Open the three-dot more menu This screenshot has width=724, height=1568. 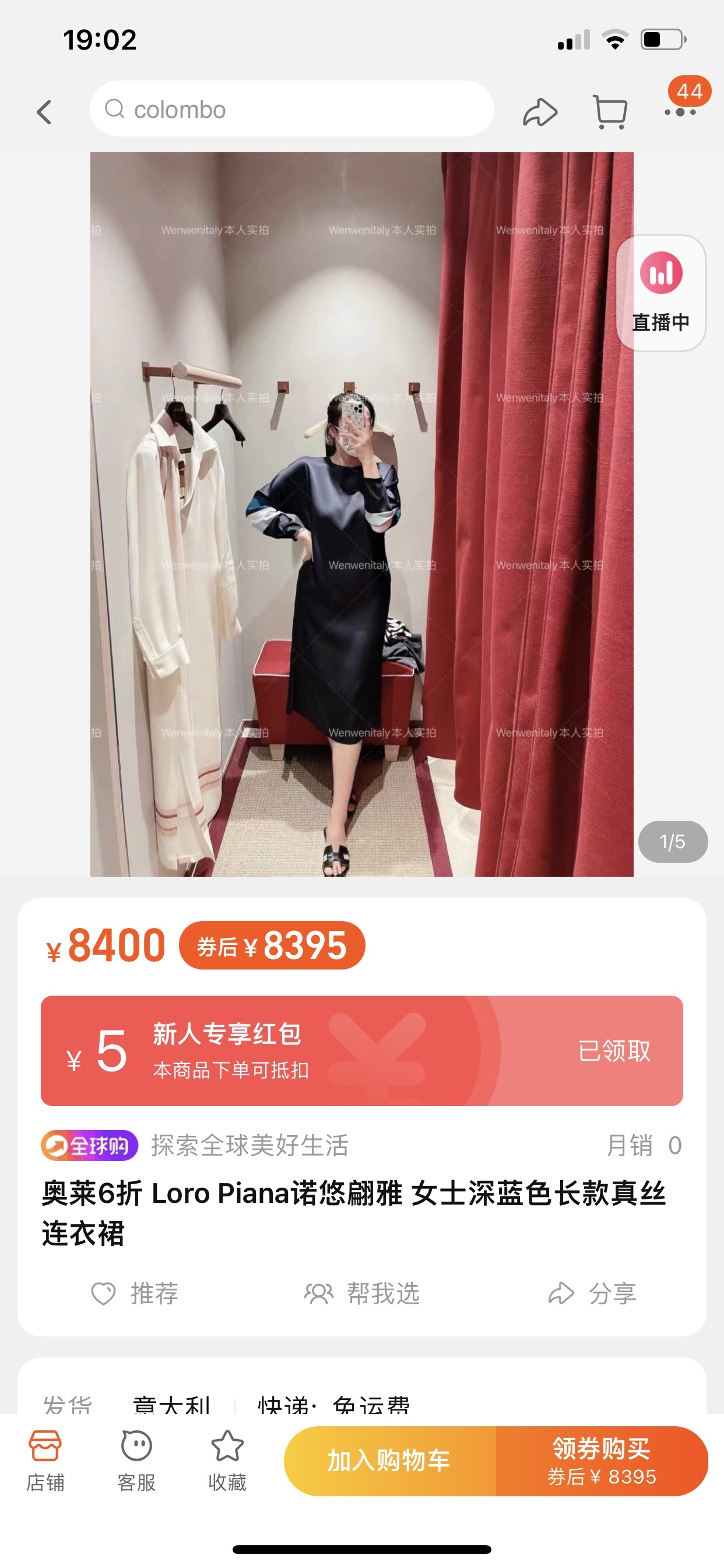(680, 112)
